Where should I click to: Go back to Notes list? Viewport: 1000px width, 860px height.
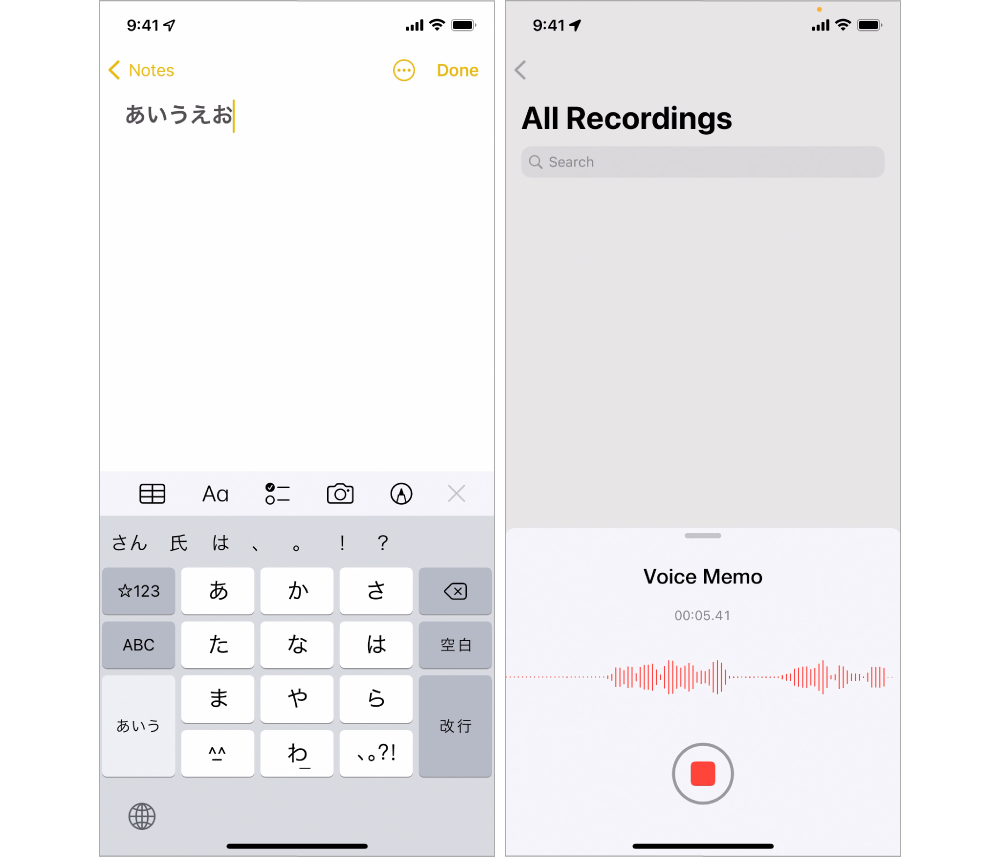click(141, 70)
